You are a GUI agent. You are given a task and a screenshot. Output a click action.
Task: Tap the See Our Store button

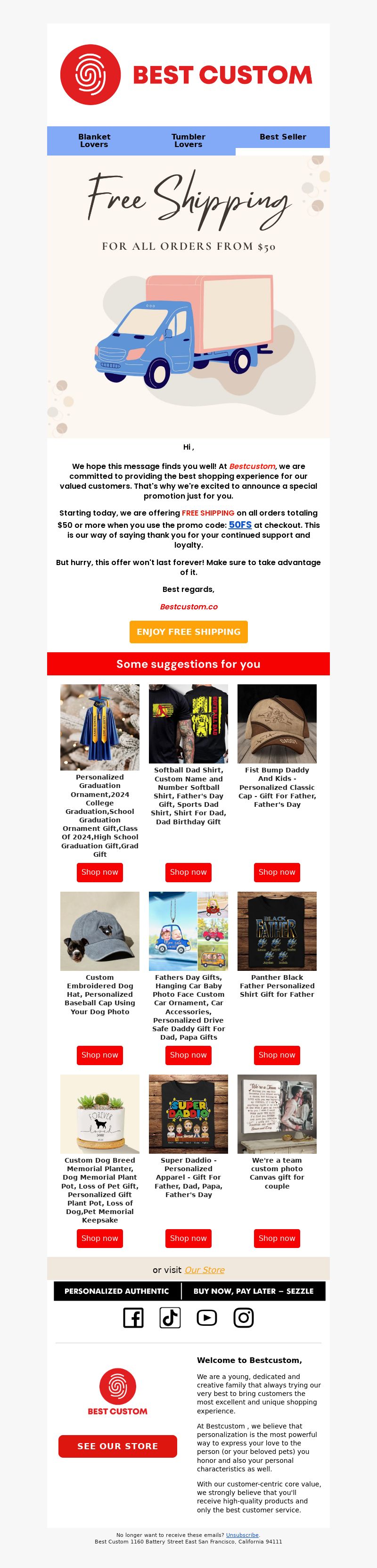click(x=117, y=1446)
